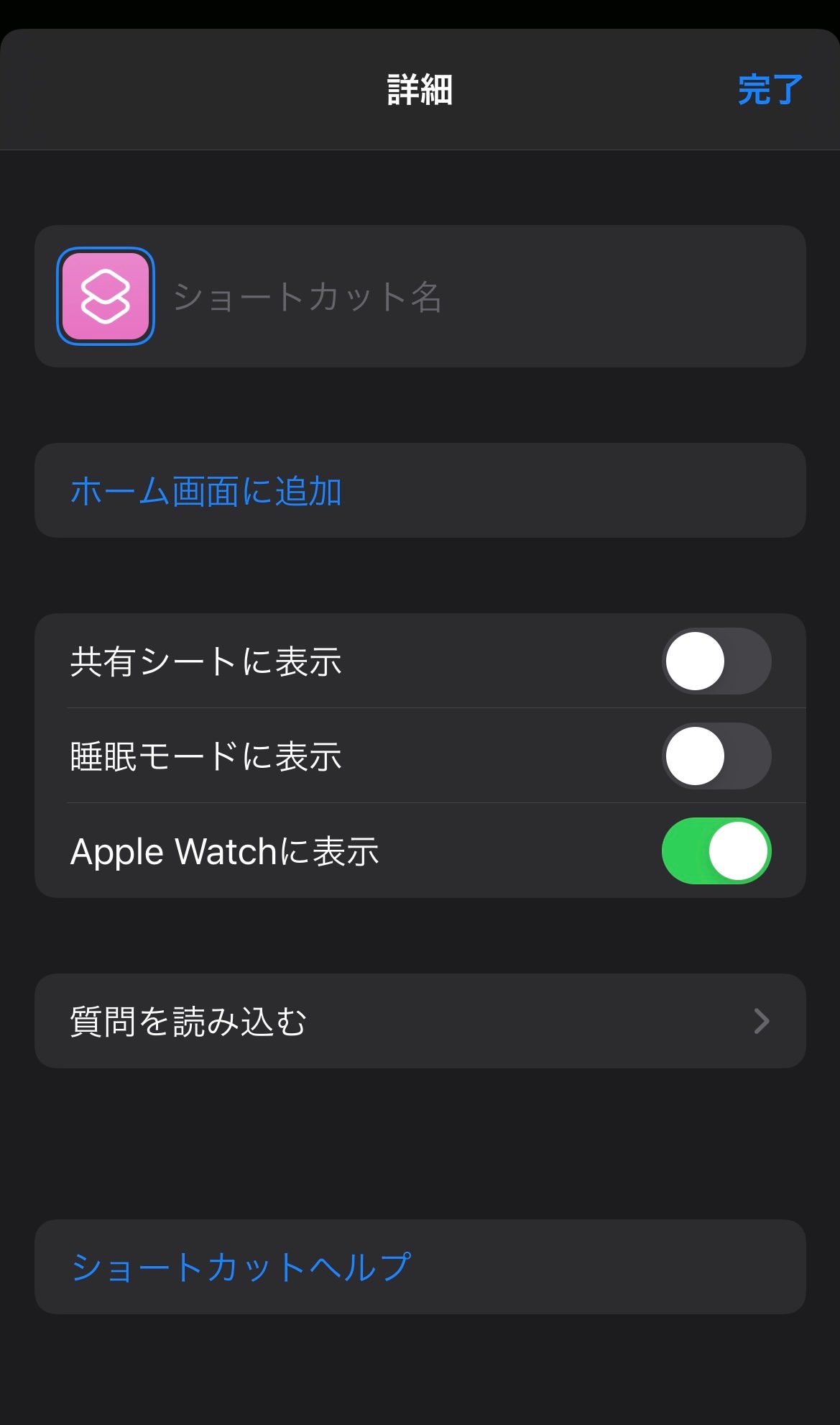Viewport: 840px width, 1425px height.
Task: Open 質問を読み込む row
Action: (x=420, y=1021)
